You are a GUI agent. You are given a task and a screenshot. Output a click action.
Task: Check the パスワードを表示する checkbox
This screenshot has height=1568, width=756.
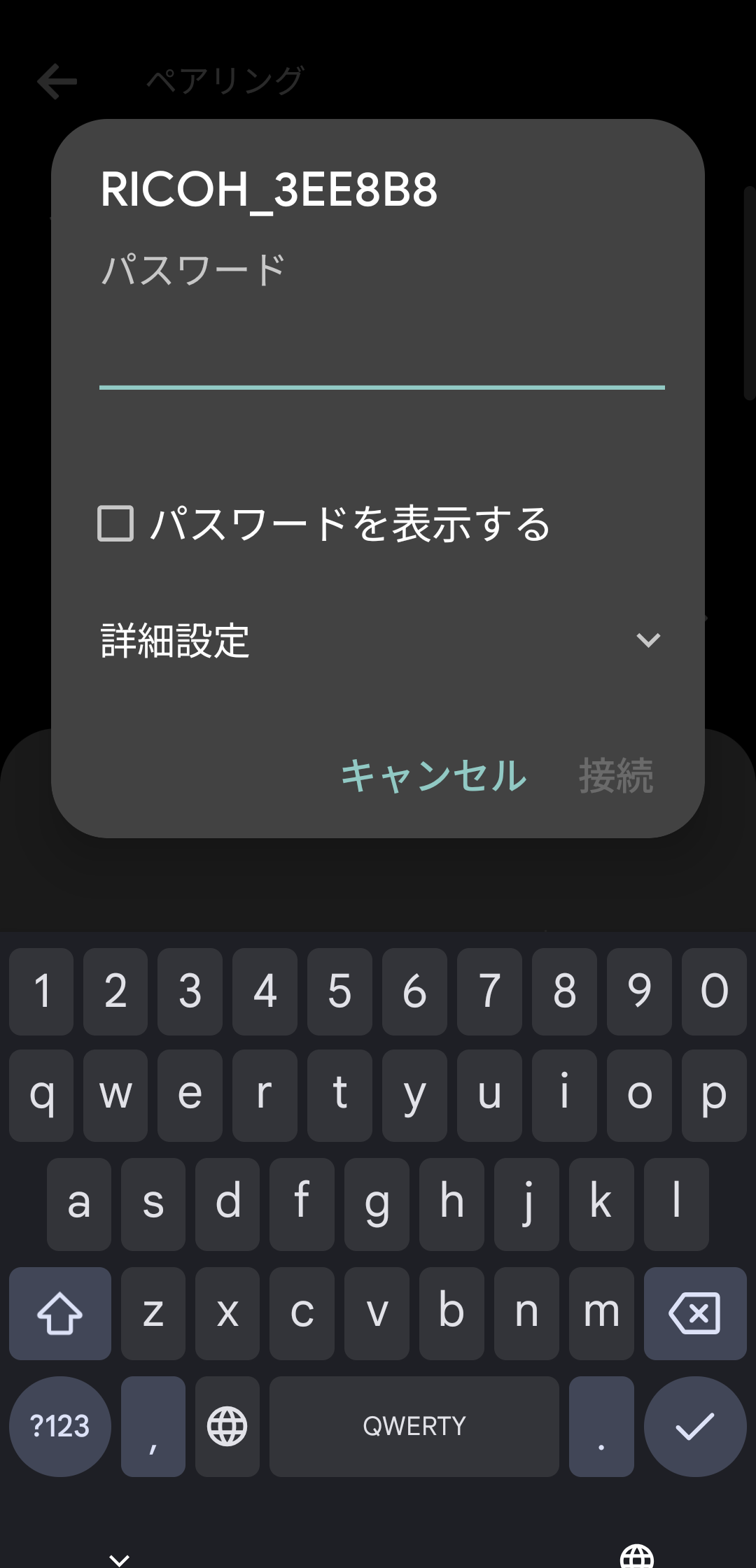pos(115,523)
